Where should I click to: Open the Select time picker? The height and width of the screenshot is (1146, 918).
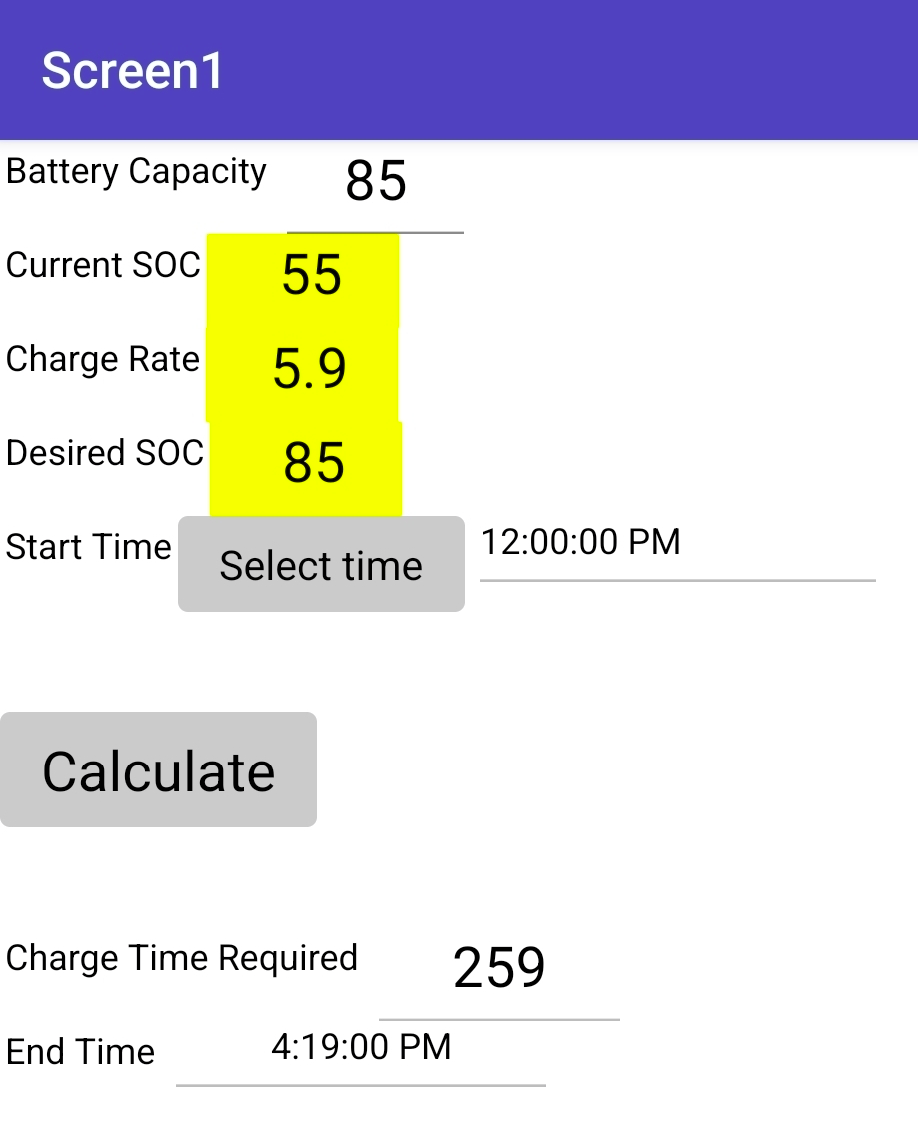tap(321, 565)
